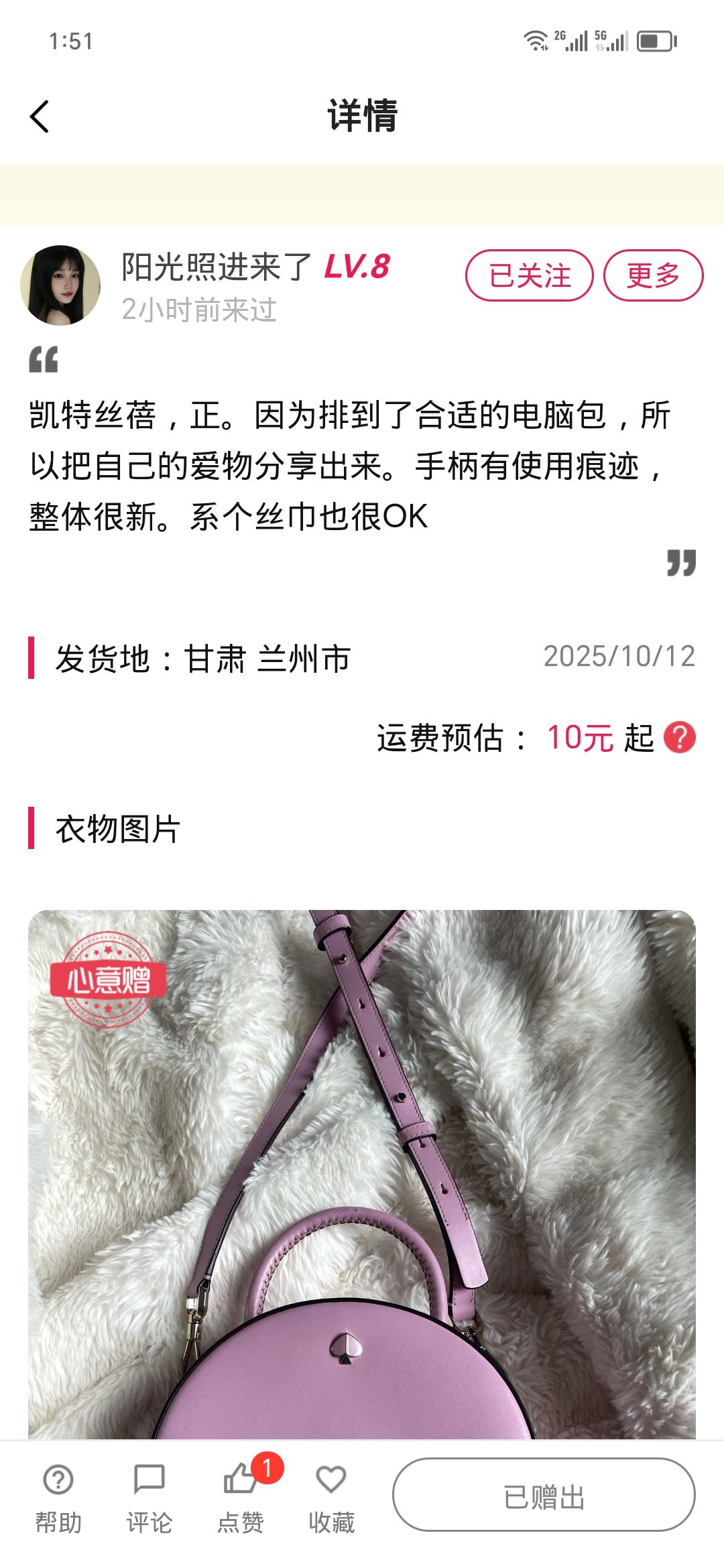
Task: Open the 评论 comments
Action: (x=149, y=1496)
